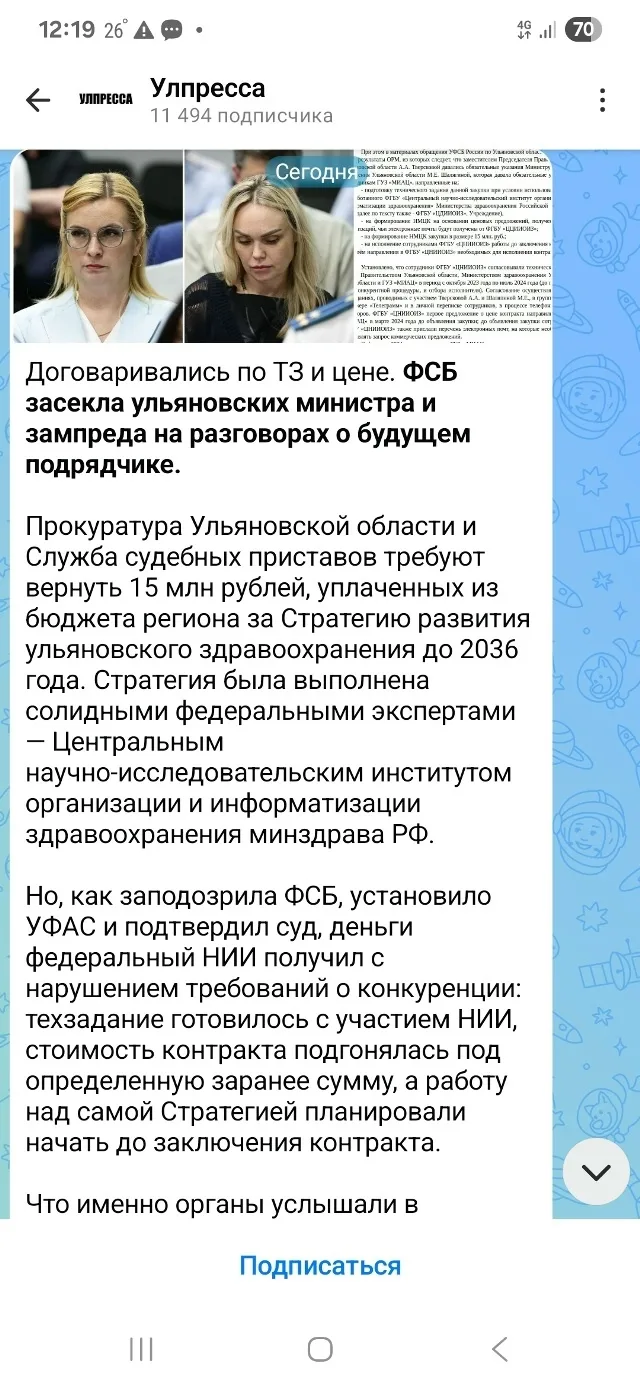Open the photo of the blonde woman
The width and height of the screenshot is (640, 1387).
[270, 246]
